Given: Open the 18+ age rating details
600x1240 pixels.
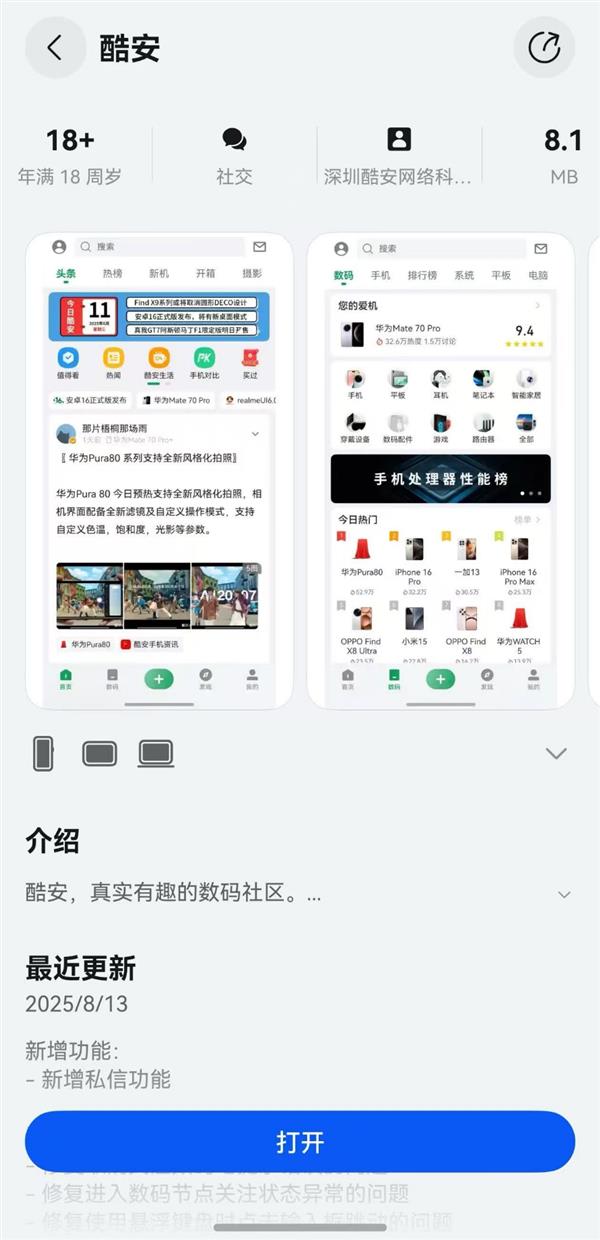Looking at the screenshot, I should tap(70, 156).
